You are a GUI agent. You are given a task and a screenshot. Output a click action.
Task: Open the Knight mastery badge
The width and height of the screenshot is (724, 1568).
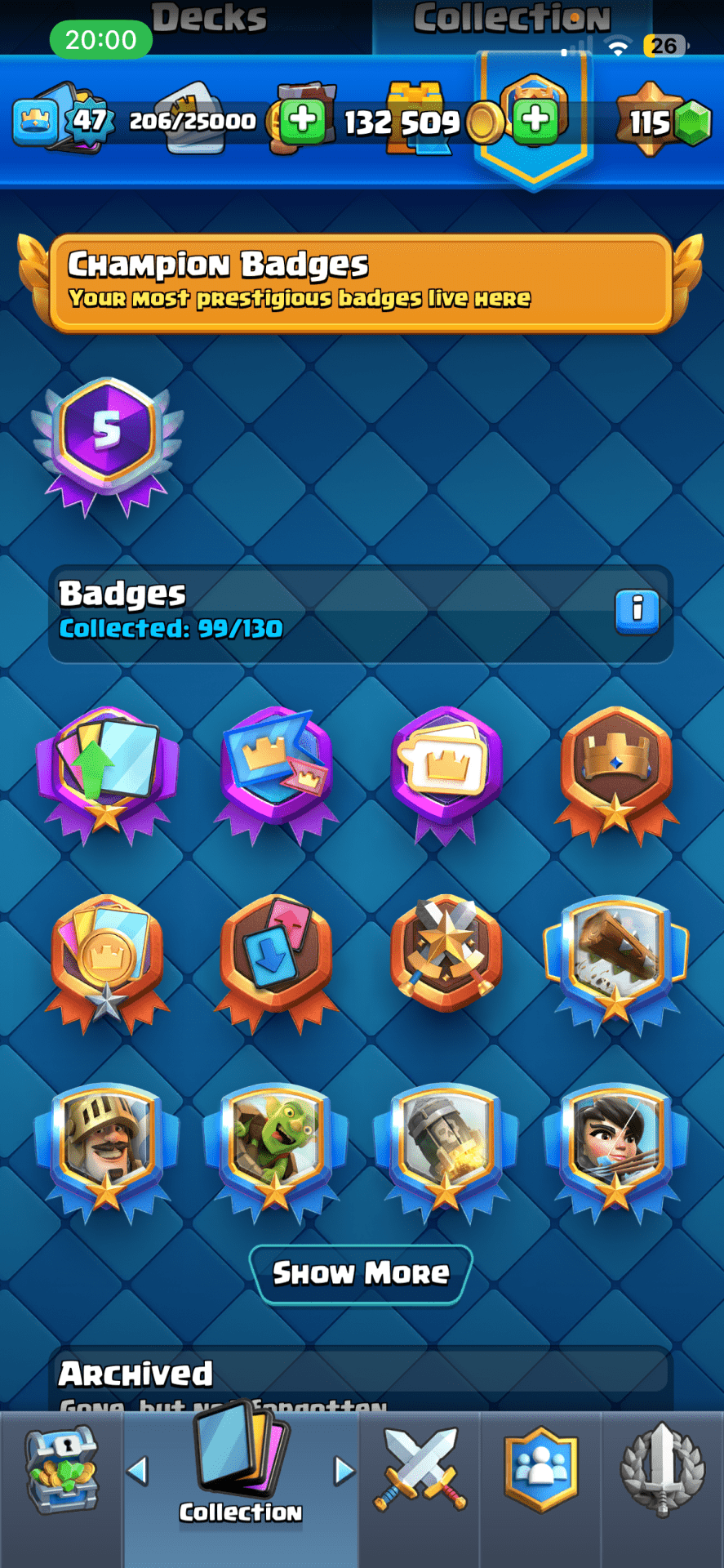[107, 1147]
